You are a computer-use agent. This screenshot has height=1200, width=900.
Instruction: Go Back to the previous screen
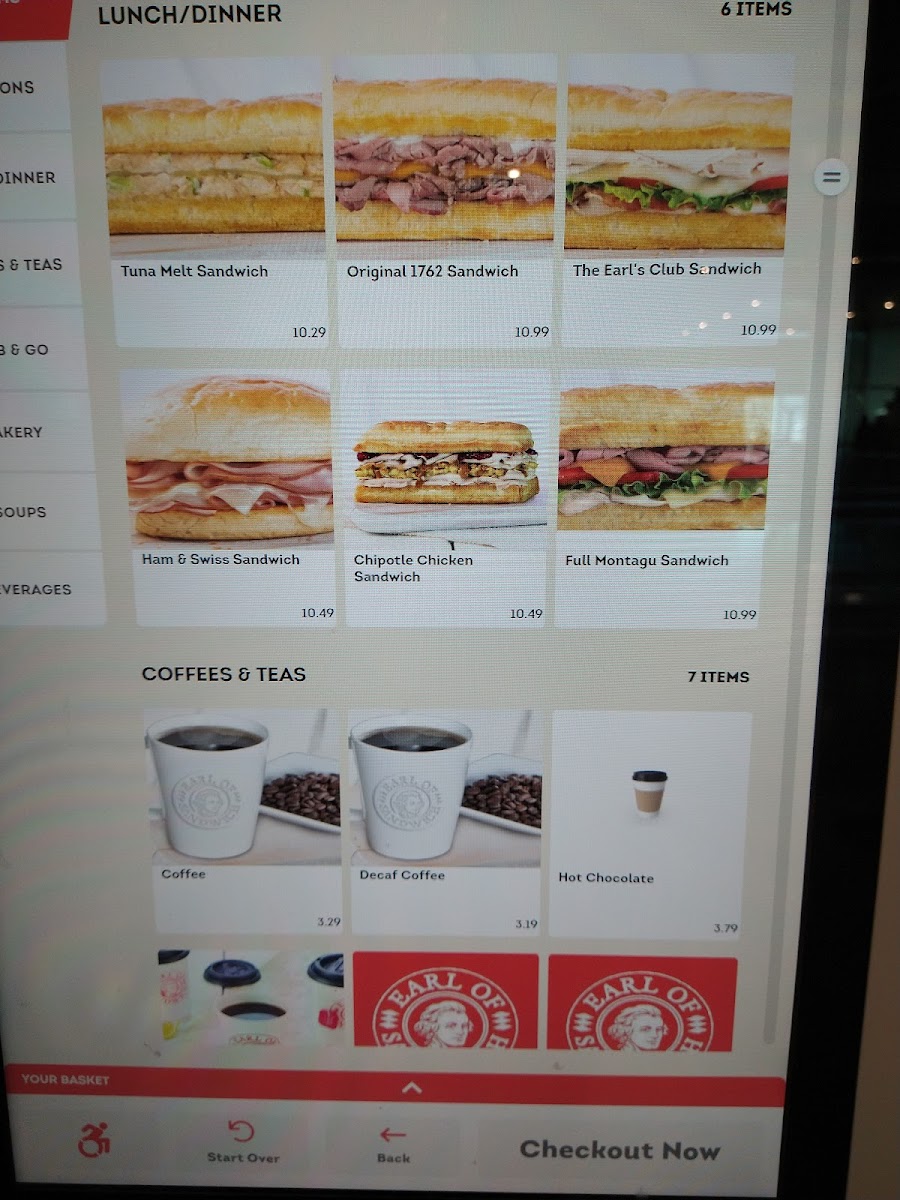click(x=393, y=1143)
